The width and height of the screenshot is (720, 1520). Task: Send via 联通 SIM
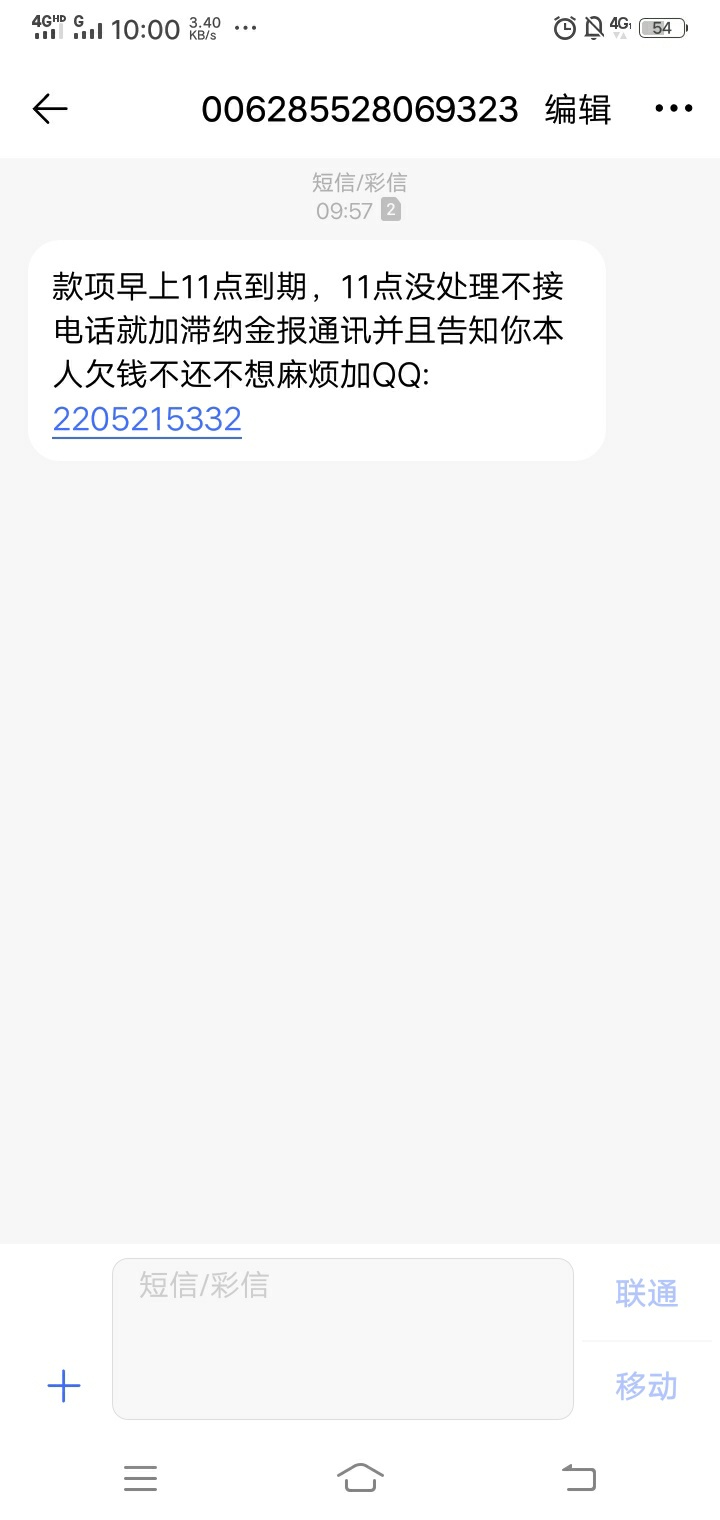coord(646,1293)
